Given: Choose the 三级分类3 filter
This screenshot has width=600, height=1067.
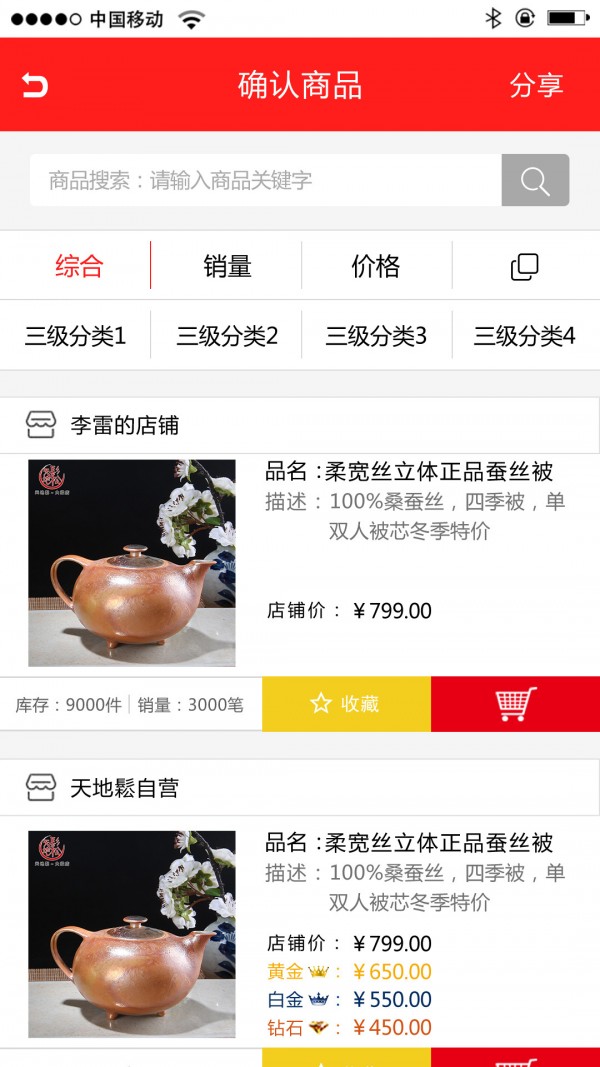Looking at the screenshot, I should (x=376, y=336).
